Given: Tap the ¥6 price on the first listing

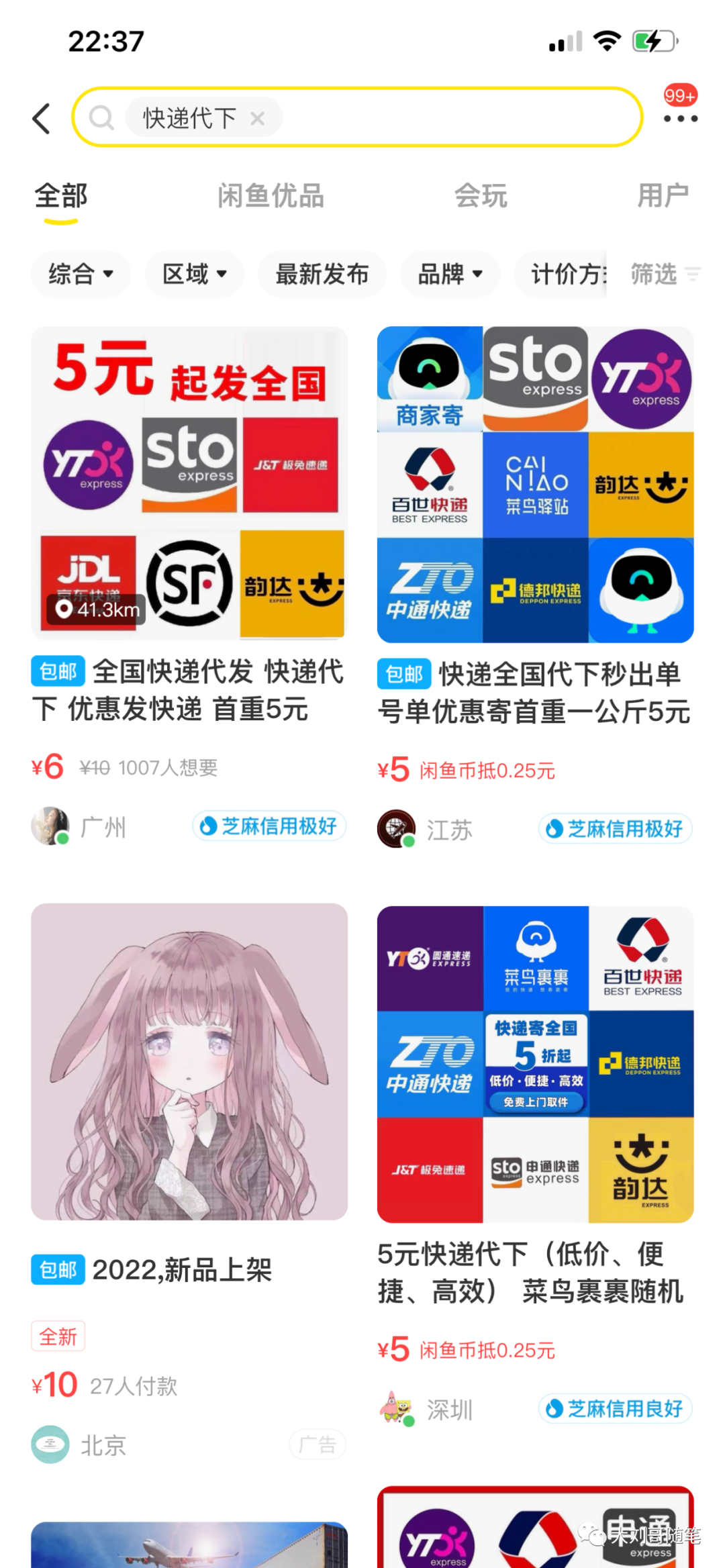Looking at the screenshot, I should (48, 767).
